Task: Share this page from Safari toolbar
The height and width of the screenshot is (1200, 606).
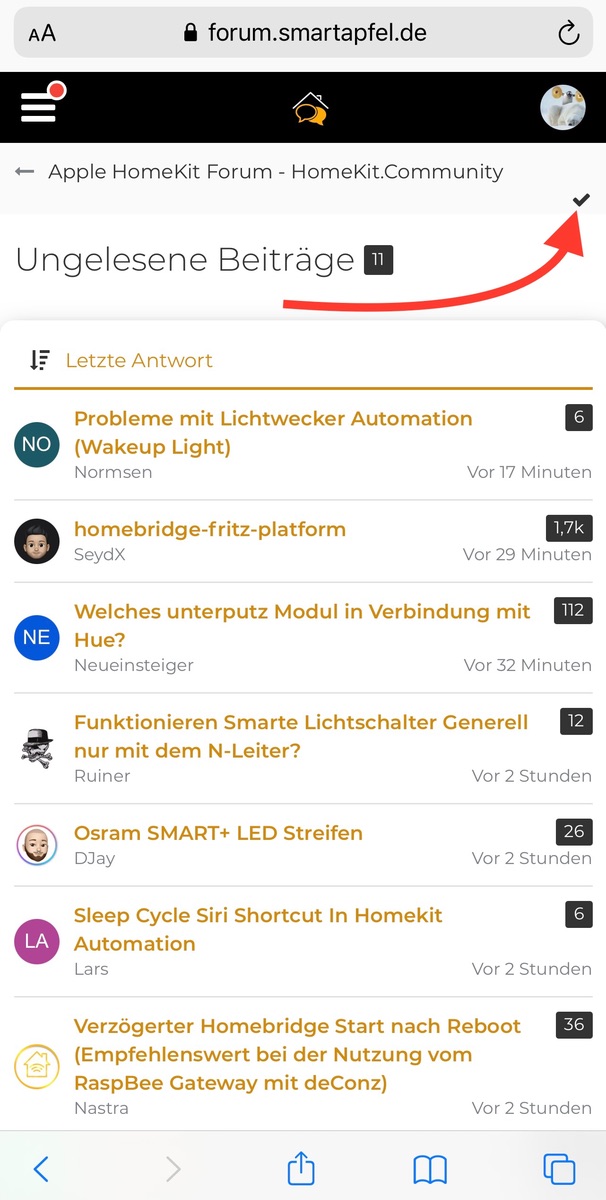Action: tap(301, 1167)
